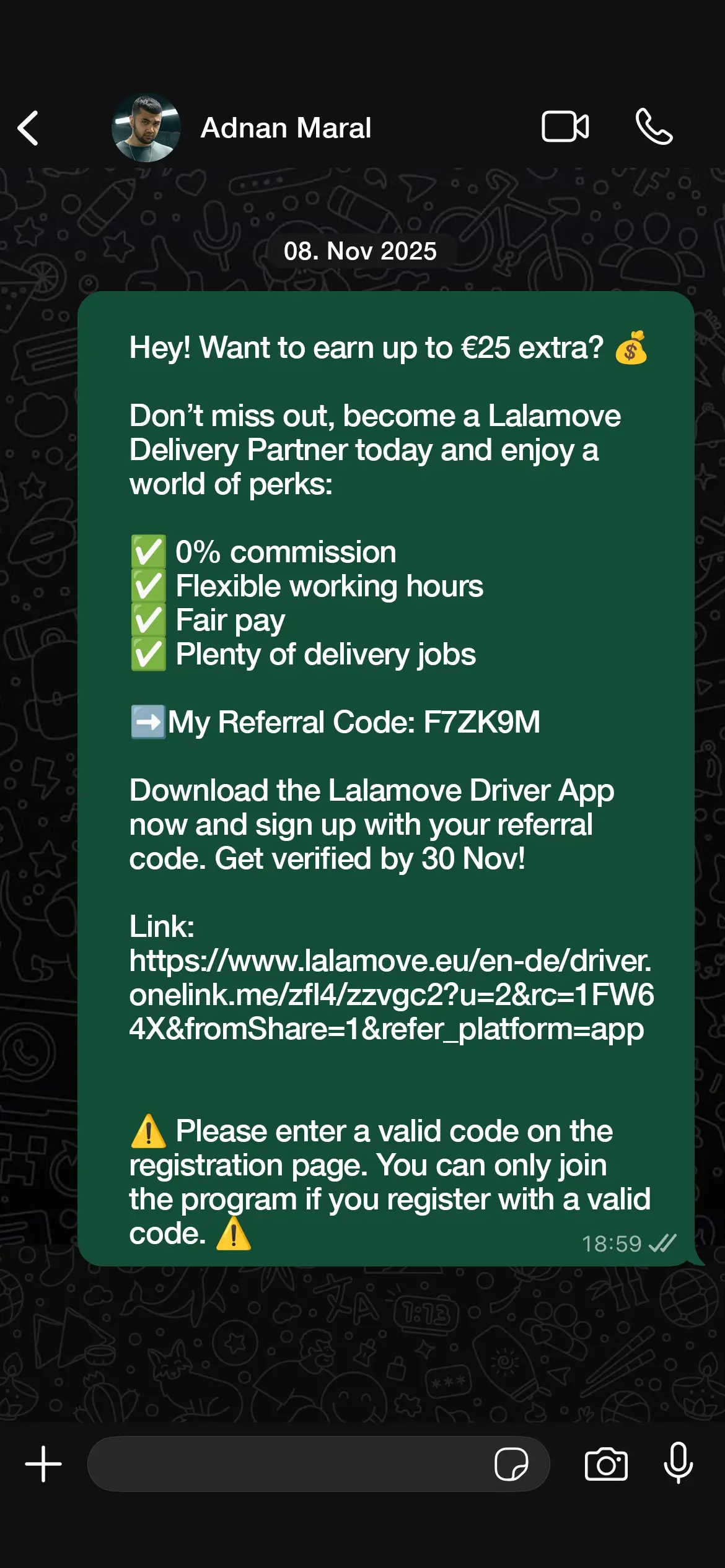Image resolution: width=725 pixels, height=1568 pixels.
Task: Open the sticker picker
Action: coord(511,1464)
